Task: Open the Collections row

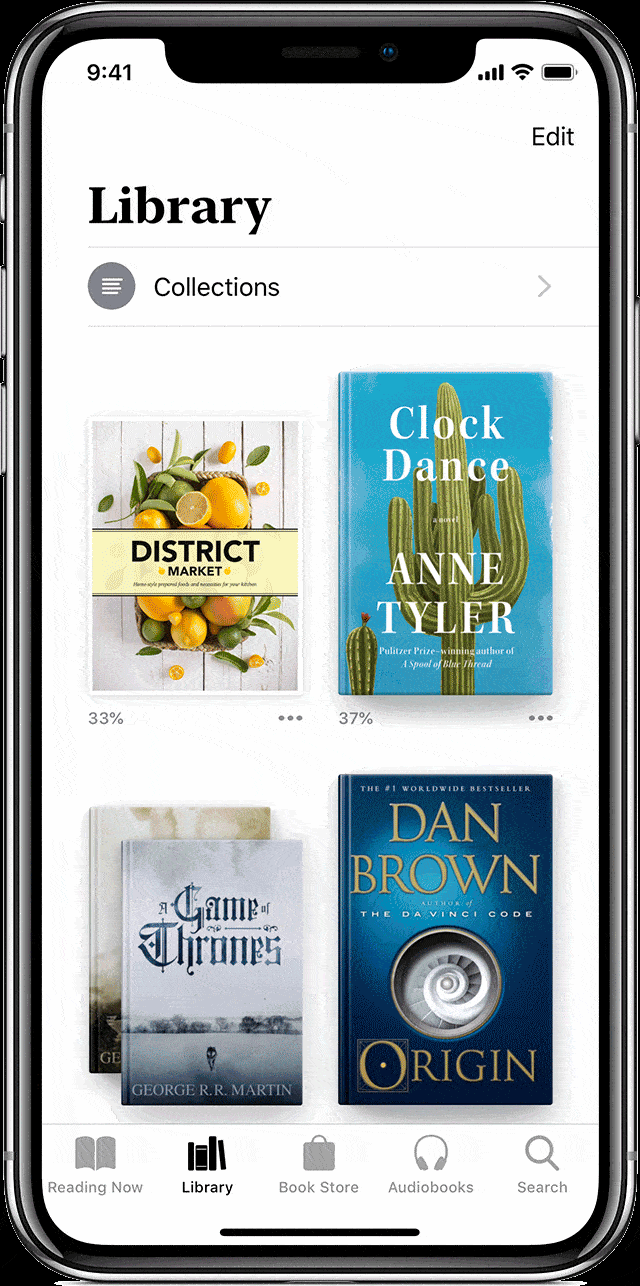Action: click(320, 287)
